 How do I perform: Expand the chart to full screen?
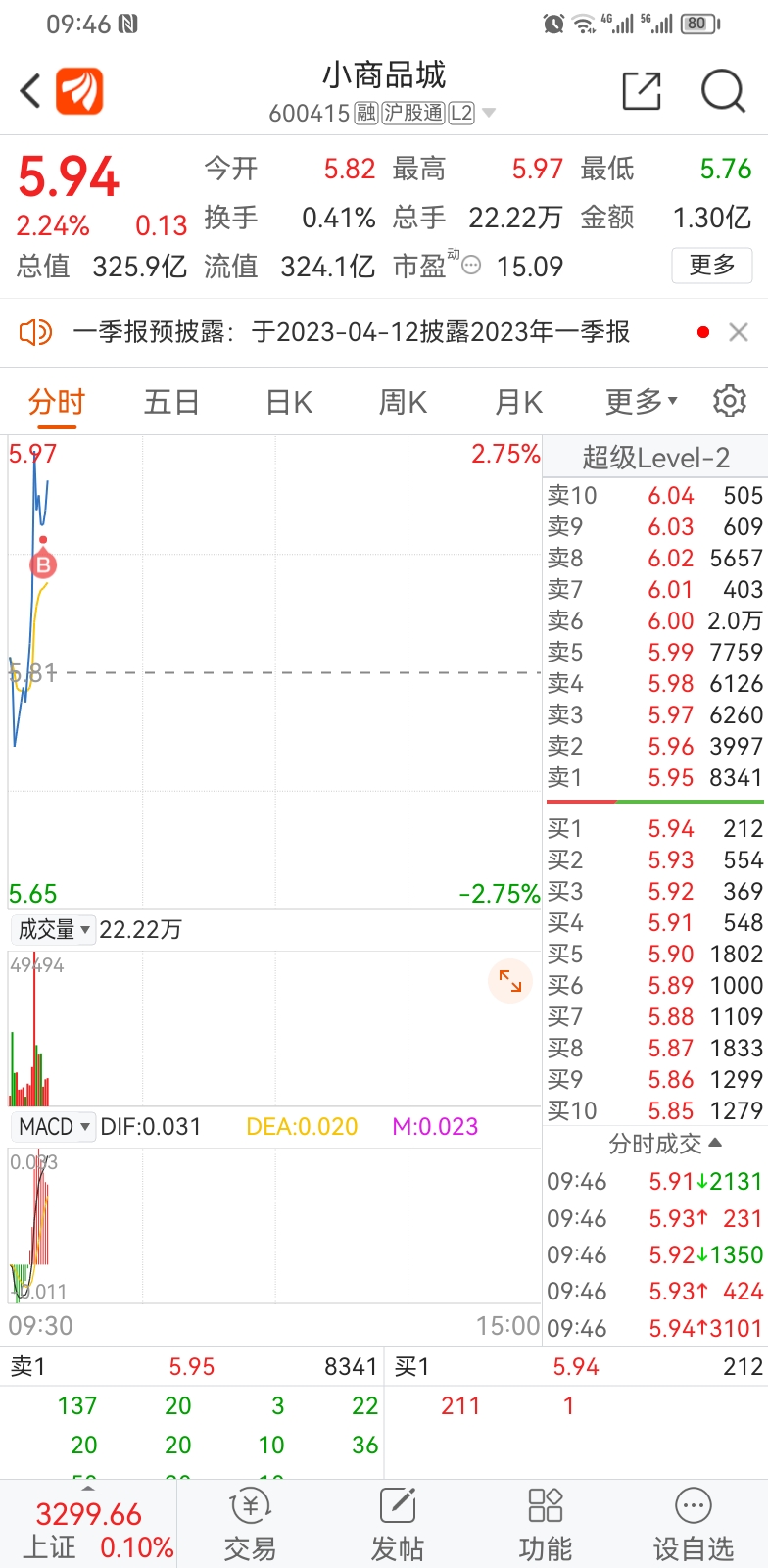pos(510,980)
